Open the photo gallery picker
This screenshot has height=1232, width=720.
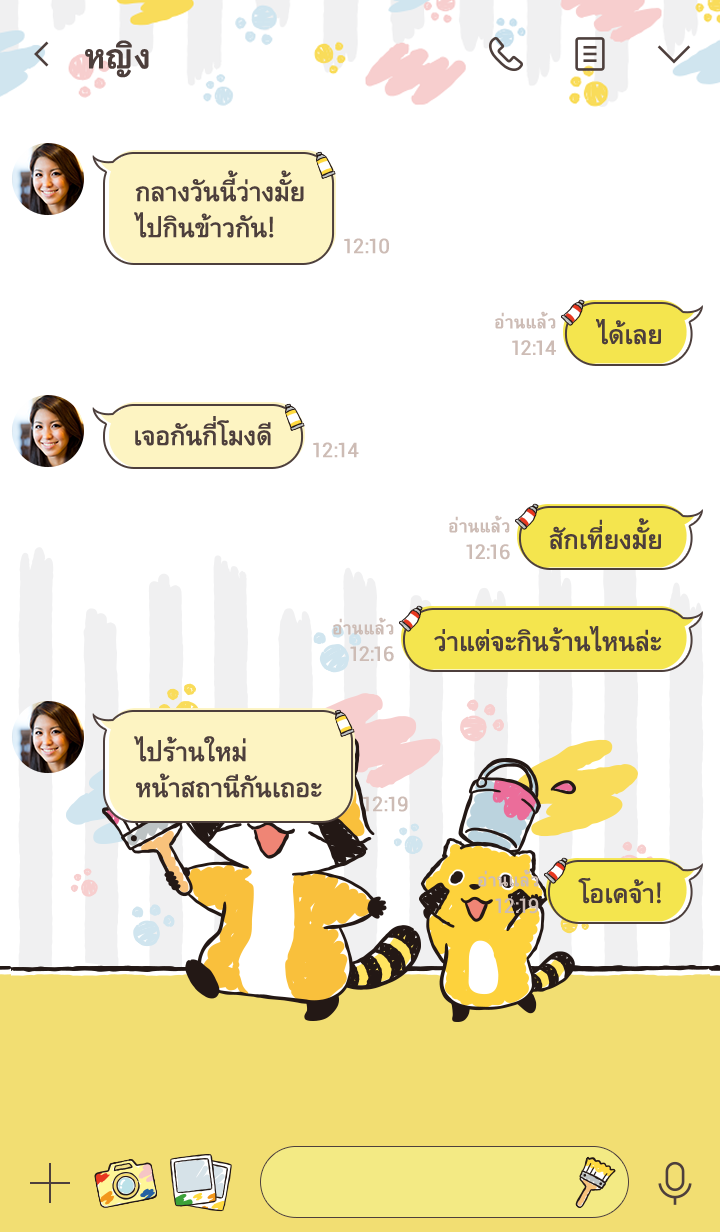click(200, 1183)
